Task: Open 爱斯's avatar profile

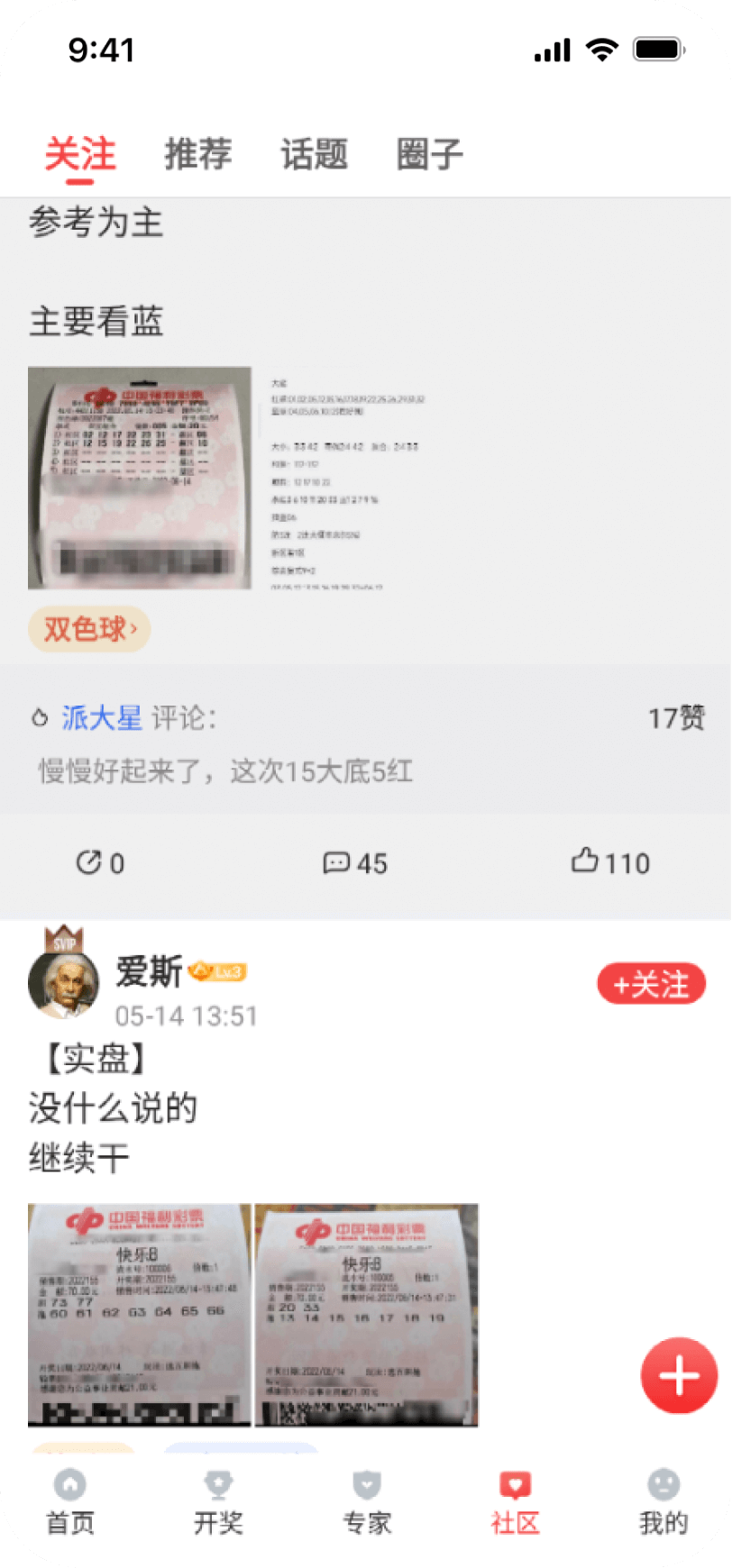Action: [63, 982]
